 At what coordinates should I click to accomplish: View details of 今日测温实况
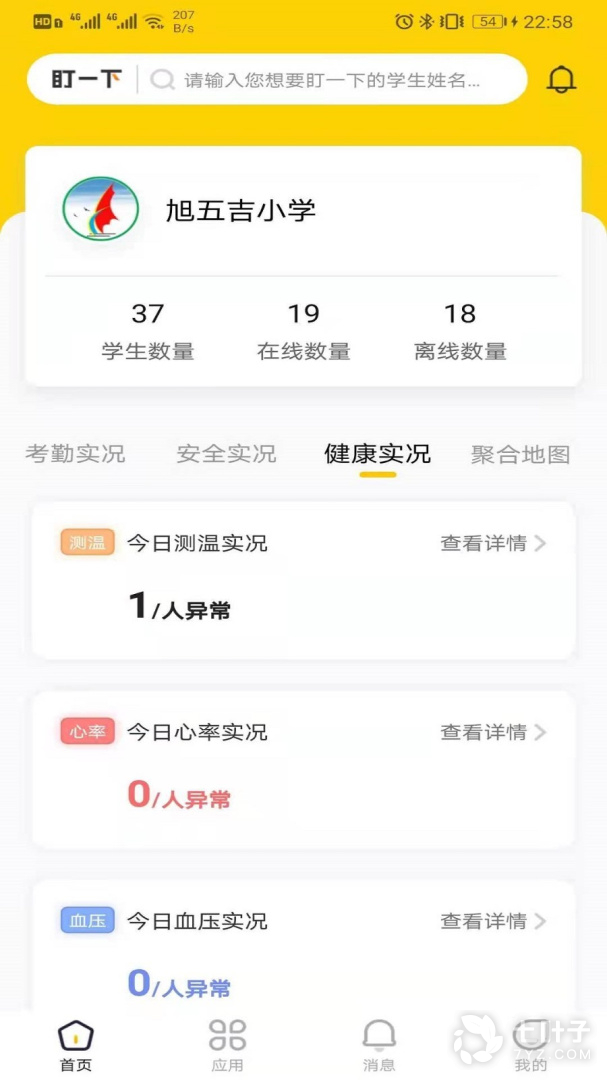[x=493, y=543]
